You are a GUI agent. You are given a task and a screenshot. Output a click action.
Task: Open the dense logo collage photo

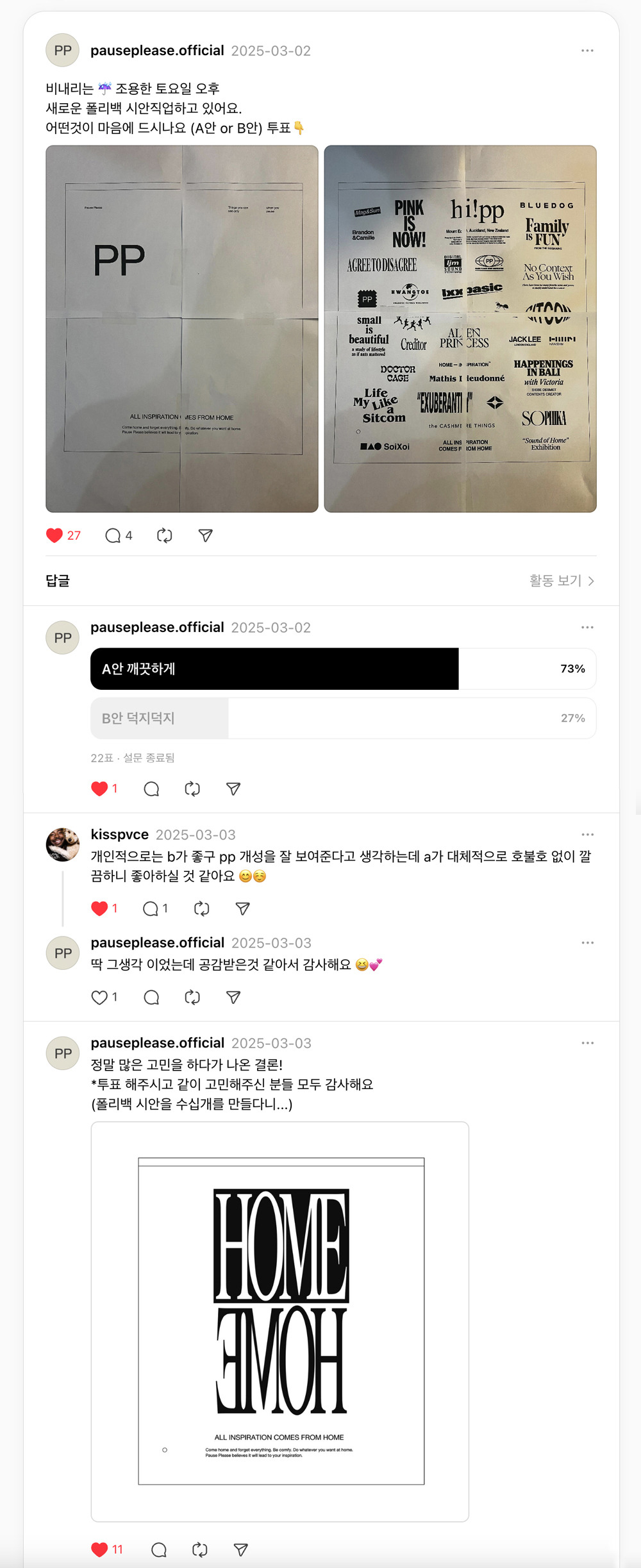pyautogui.click(x=460, y=329)
